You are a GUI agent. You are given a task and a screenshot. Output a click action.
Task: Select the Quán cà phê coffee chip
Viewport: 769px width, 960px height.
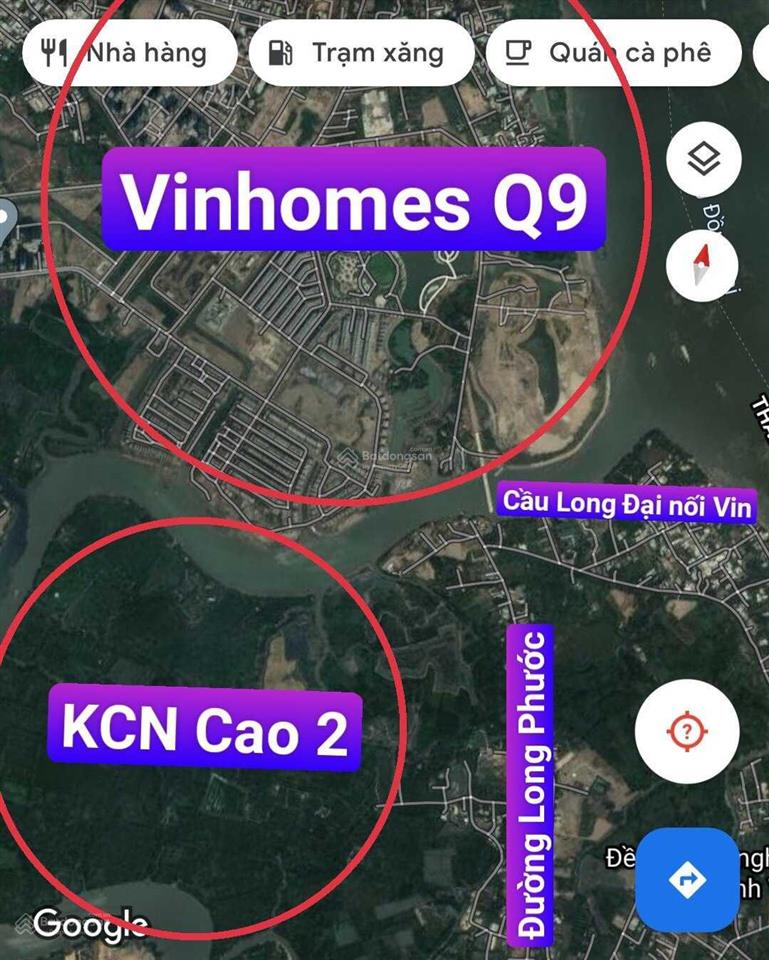point(612,52)
